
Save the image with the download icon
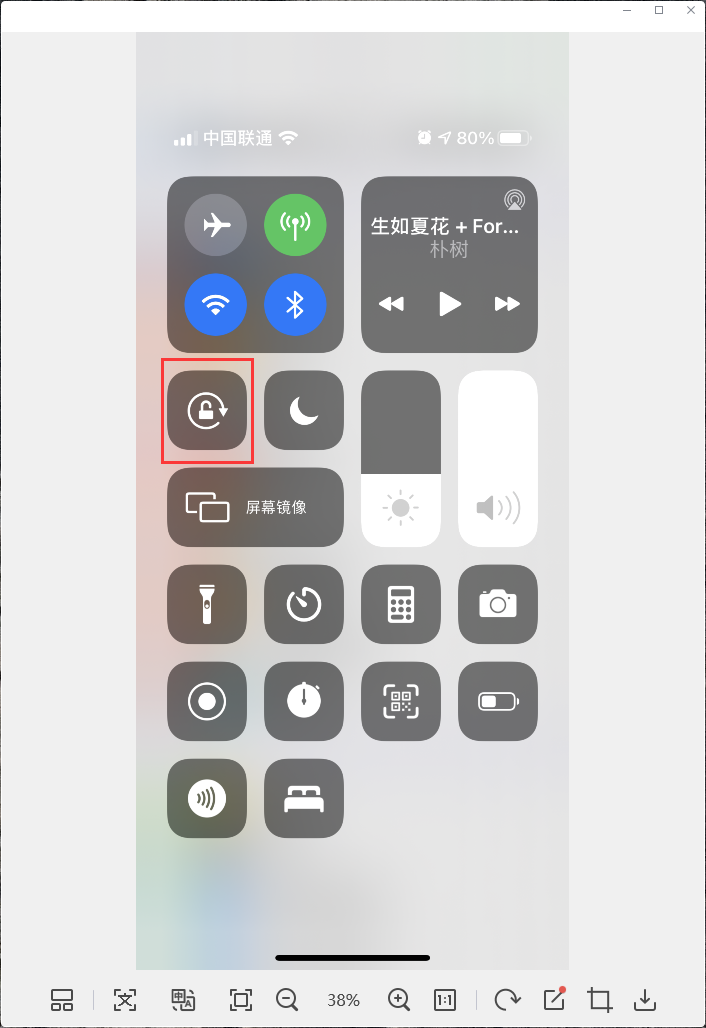tap(646, 999)
